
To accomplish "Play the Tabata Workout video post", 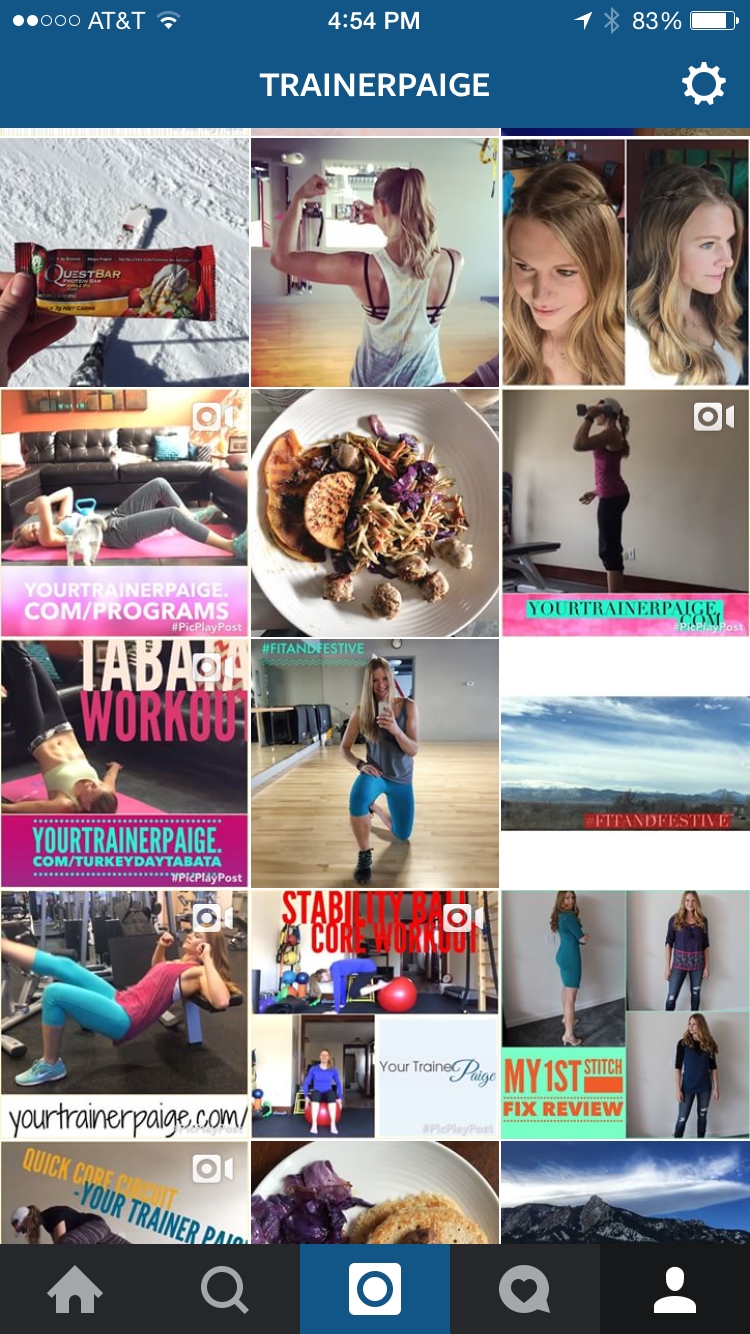I will (x=124, y=764).
